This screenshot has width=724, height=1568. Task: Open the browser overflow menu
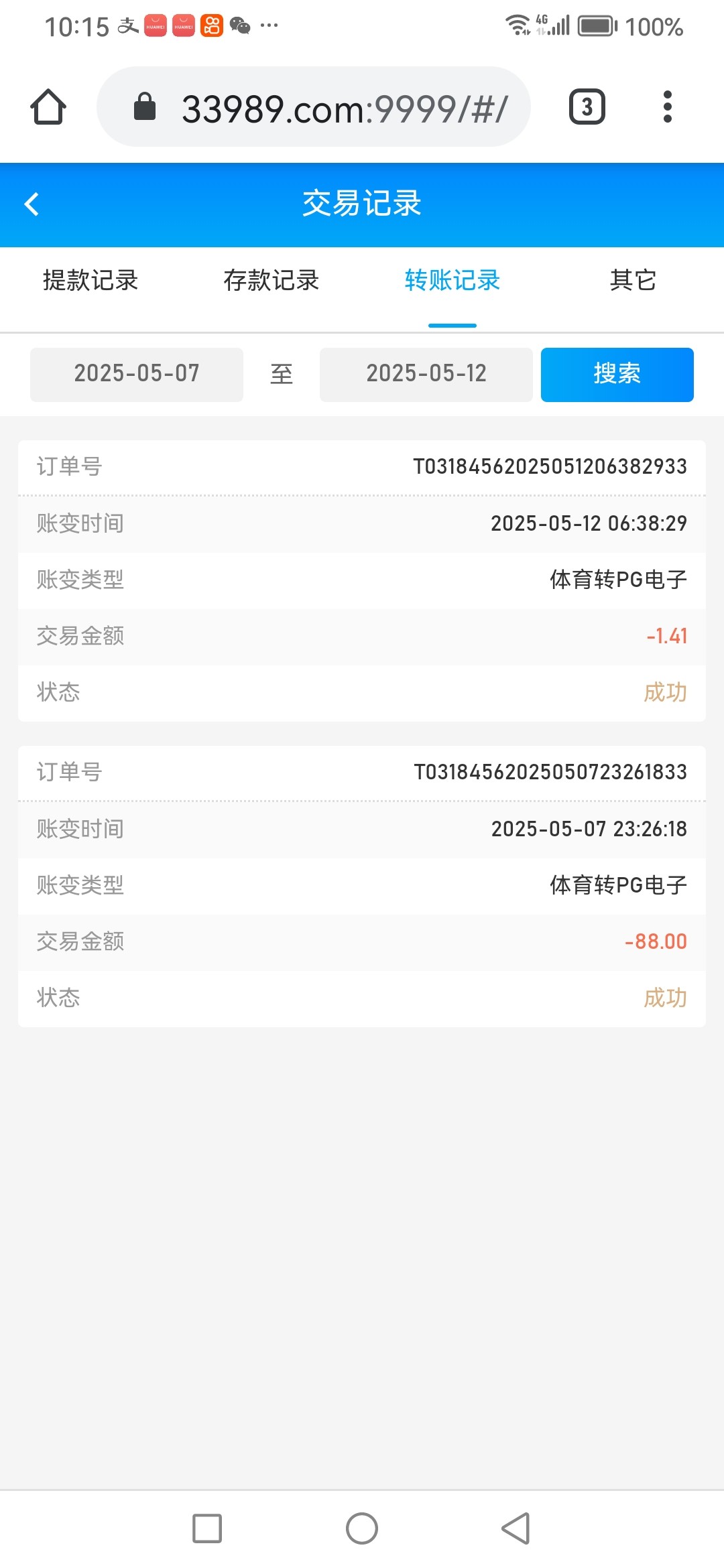pos(667,107)
